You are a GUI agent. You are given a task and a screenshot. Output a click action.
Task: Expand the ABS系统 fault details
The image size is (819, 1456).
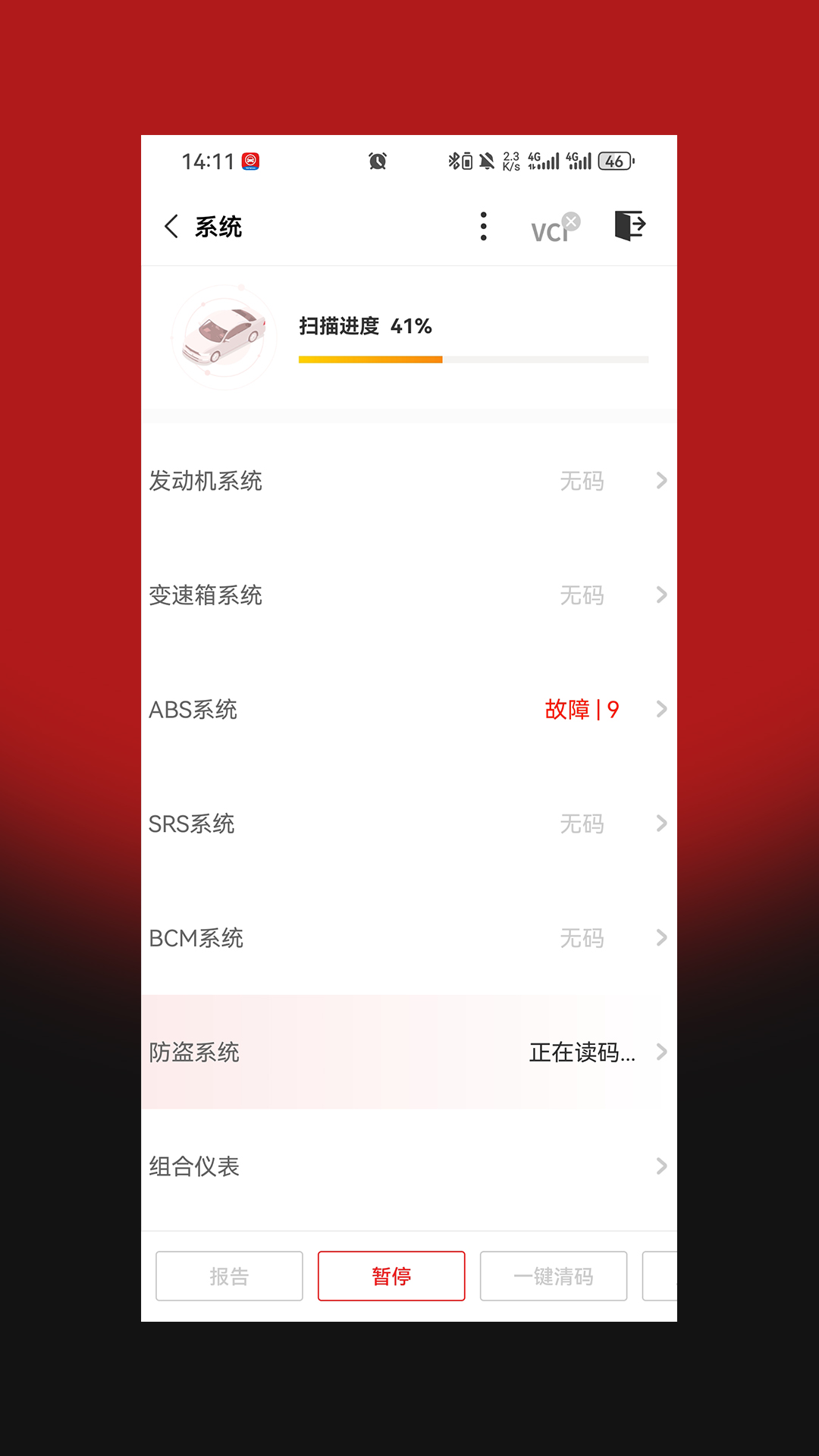click(661, 710)
